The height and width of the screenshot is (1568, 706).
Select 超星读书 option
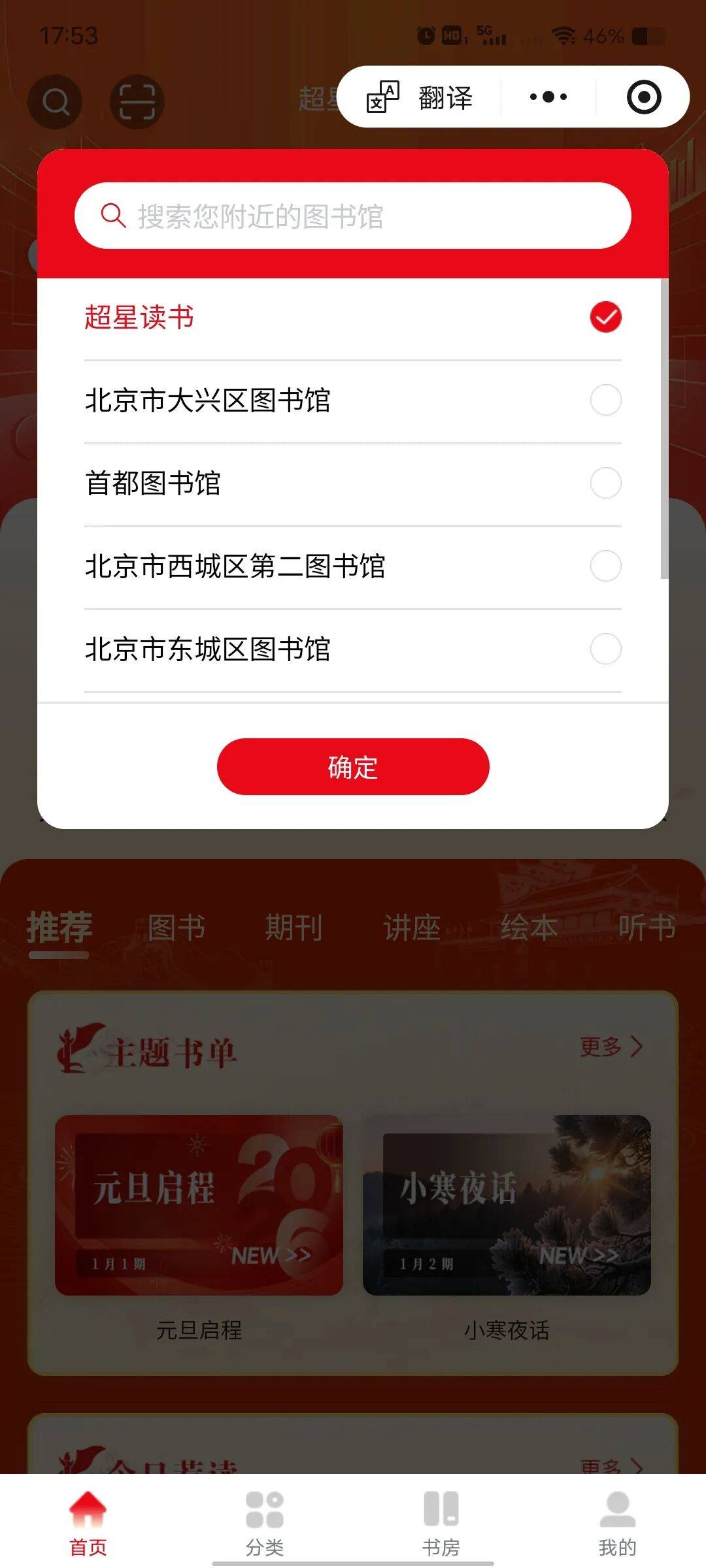[x=352, y=318]
